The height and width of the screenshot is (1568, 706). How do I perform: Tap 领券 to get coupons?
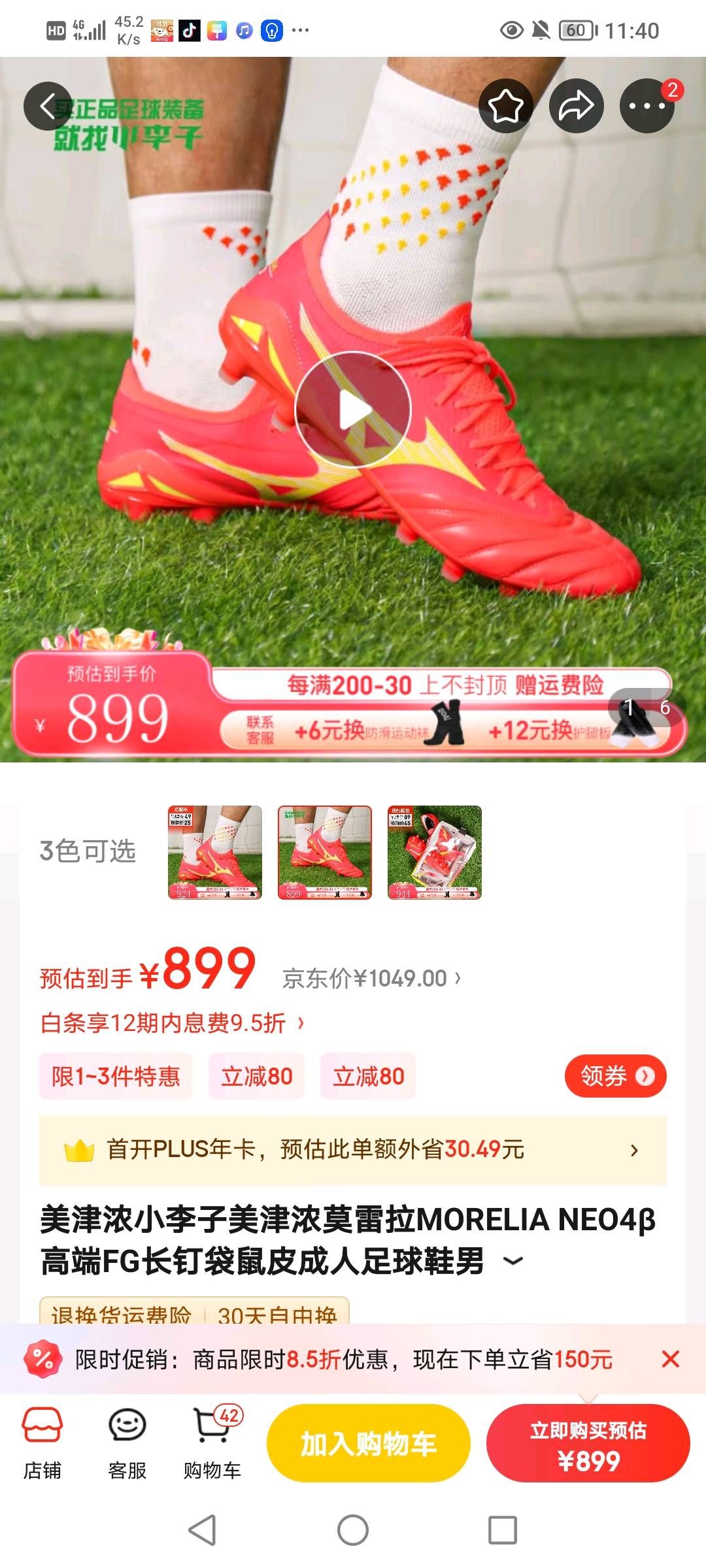click(x=615, y=1076)
